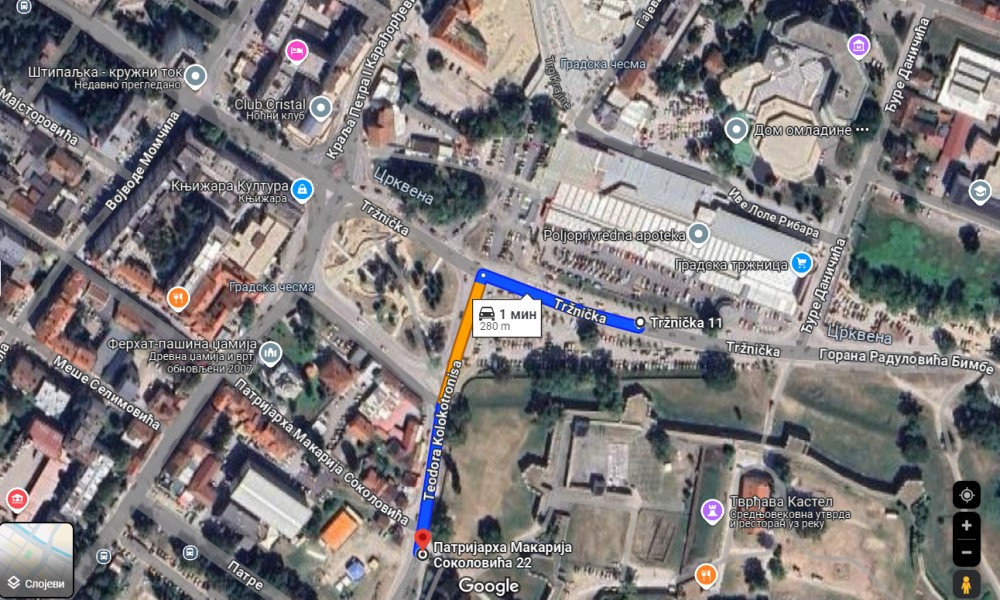This screenshot has width=1000, height=600.
Task: Select the red destination pin
Action: pyautogui.click(x=420, y=544)
